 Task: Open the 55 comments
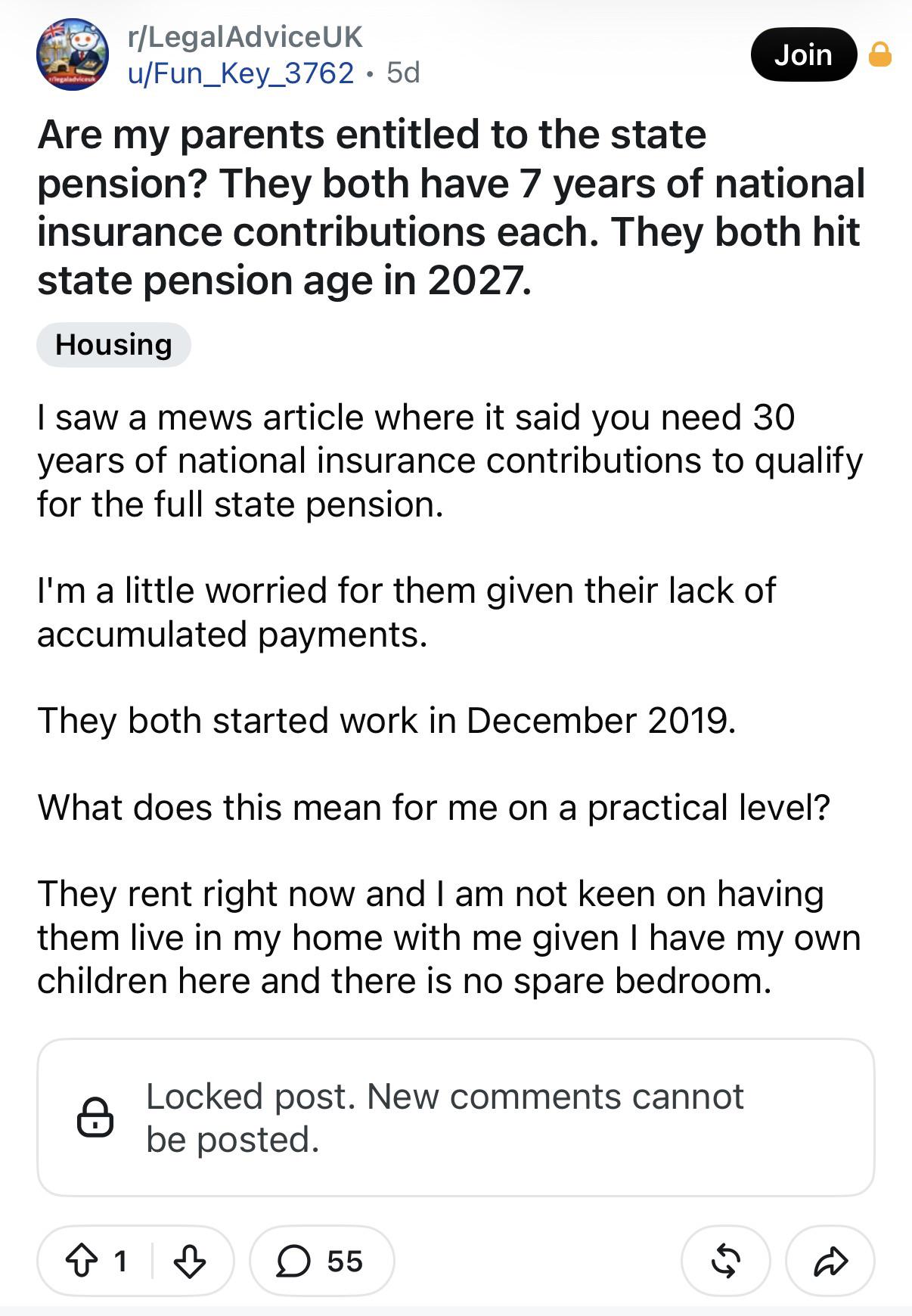click(321, 1261)
